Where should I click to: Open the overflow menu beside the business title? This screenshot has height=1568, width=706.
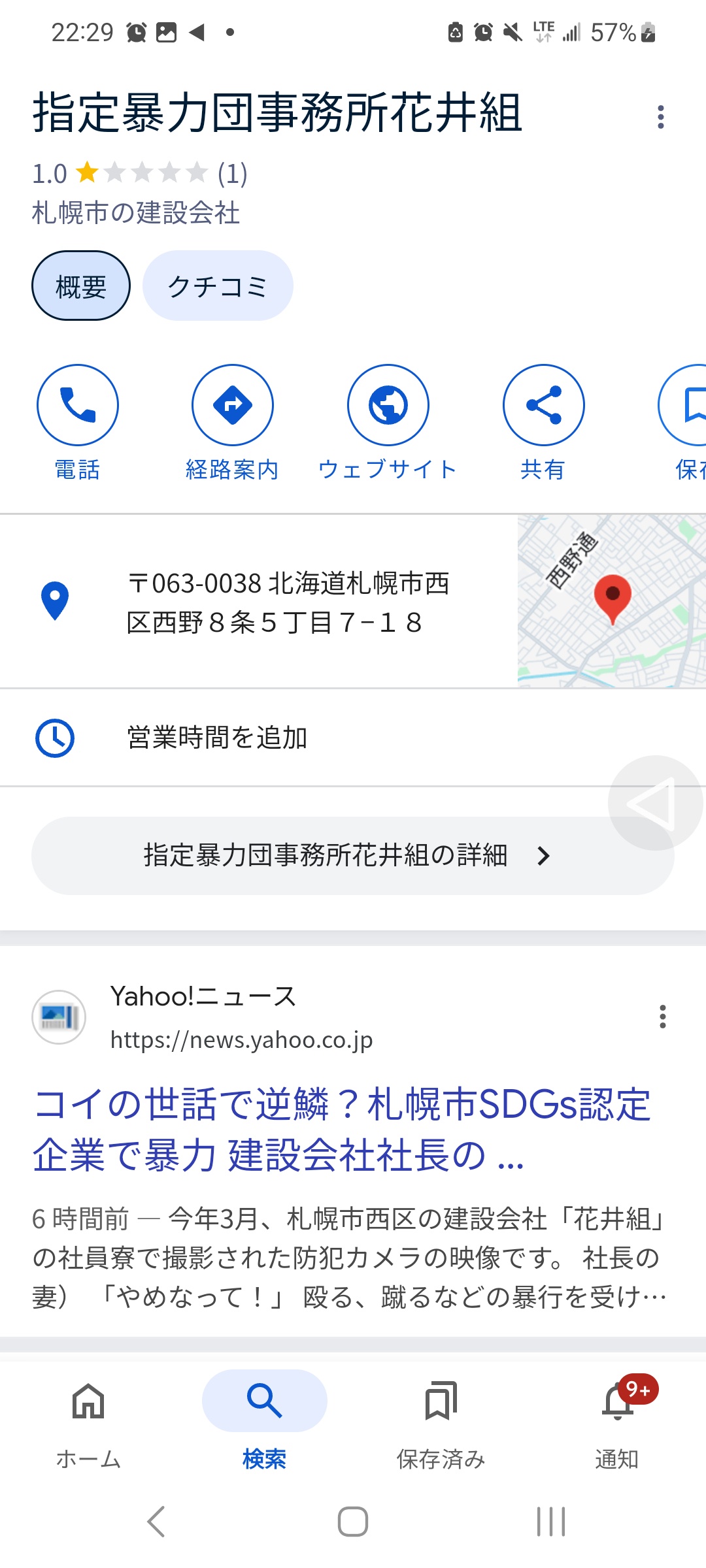[x=661, y=117]
